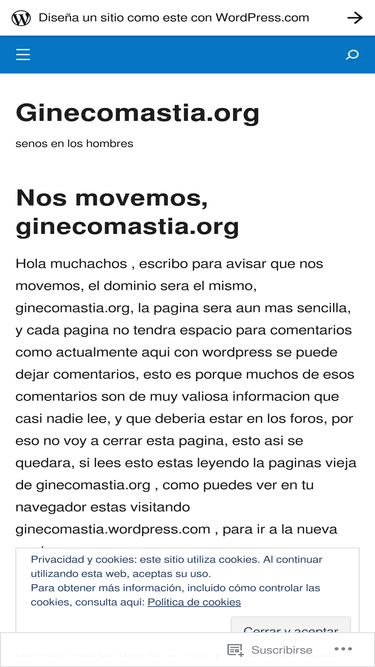The width and height of the screenshot is (375, 667).
Task: Open the Política de cookies link
Action: [194, 602]
